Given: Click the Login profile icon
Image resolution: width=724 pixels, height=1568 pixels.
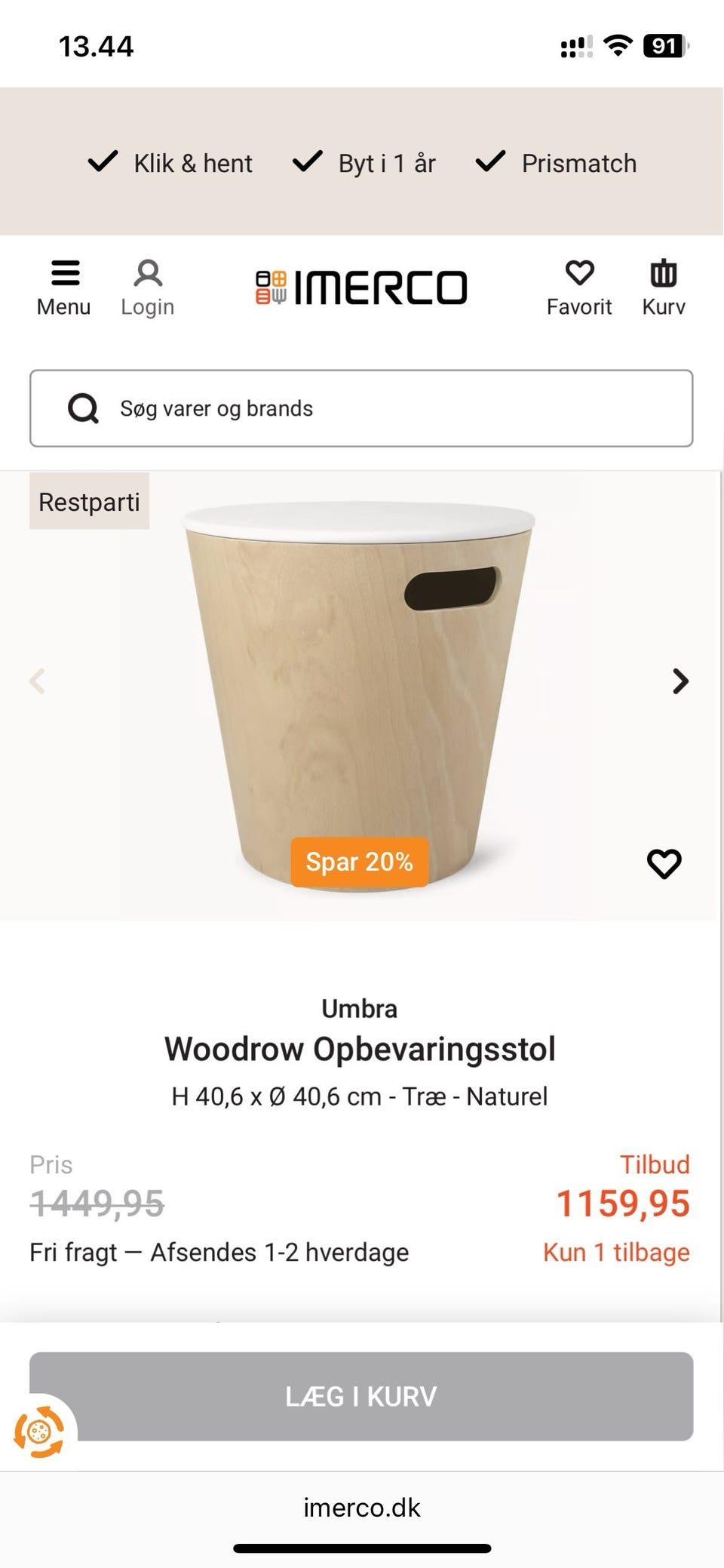Looking at the screenshot, I should coord(147,285).
